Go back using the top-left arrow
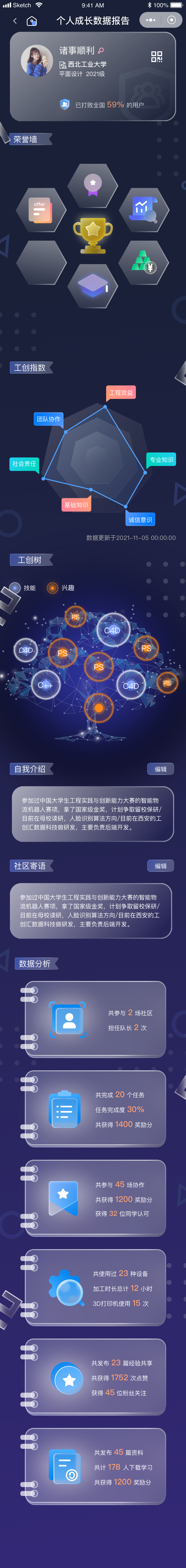 click(15, 21)
